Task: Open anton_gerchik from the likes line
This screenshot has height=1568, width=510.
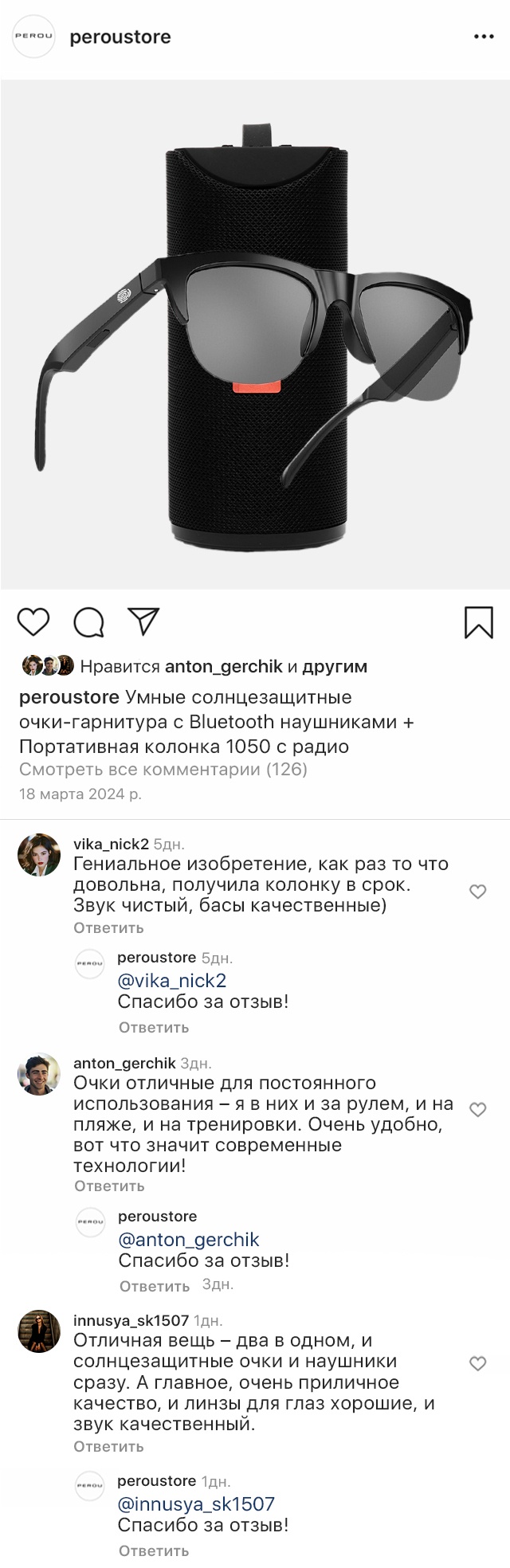Action: [223, 666]
